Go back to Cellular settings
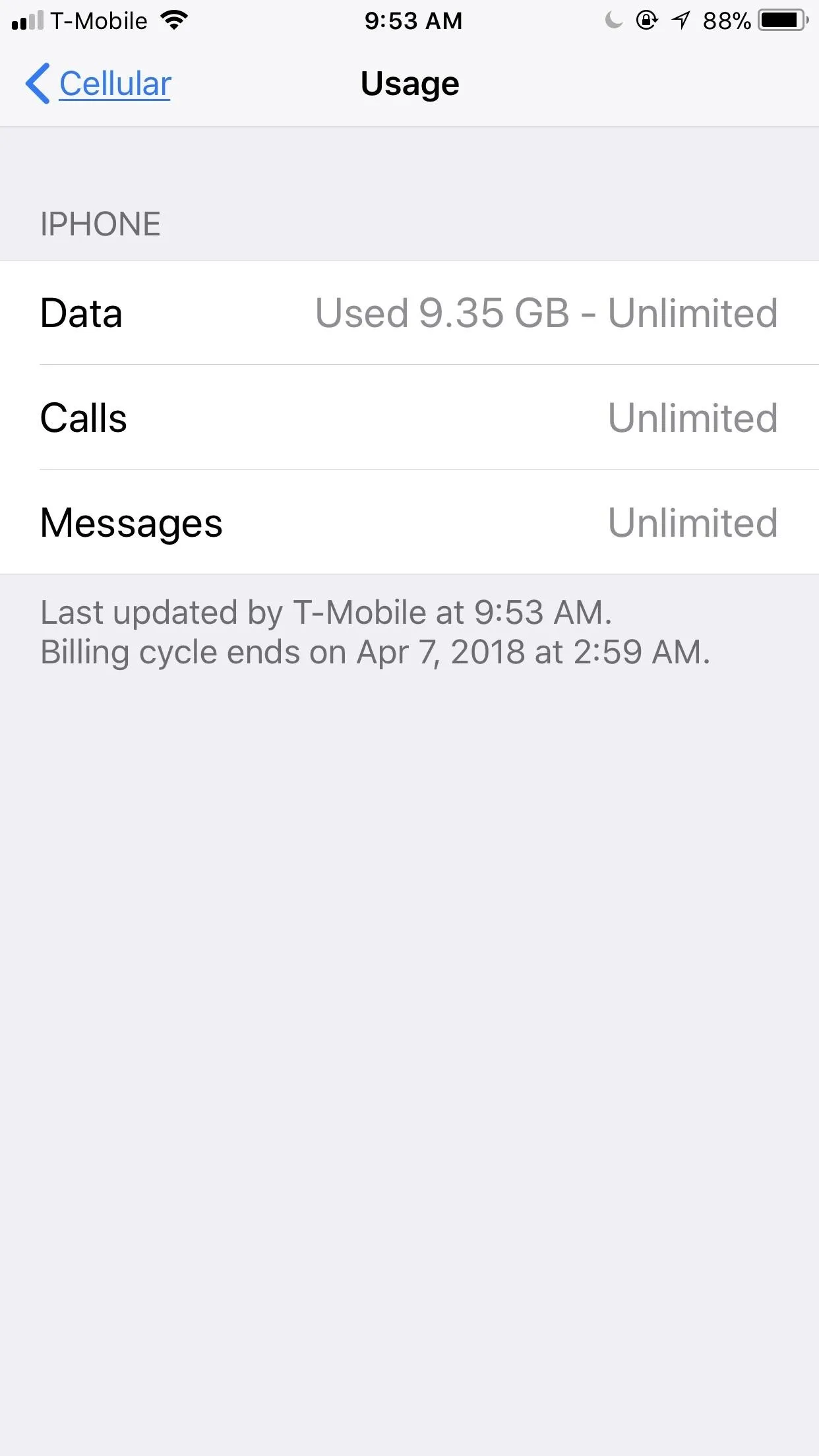 [98, 84]
